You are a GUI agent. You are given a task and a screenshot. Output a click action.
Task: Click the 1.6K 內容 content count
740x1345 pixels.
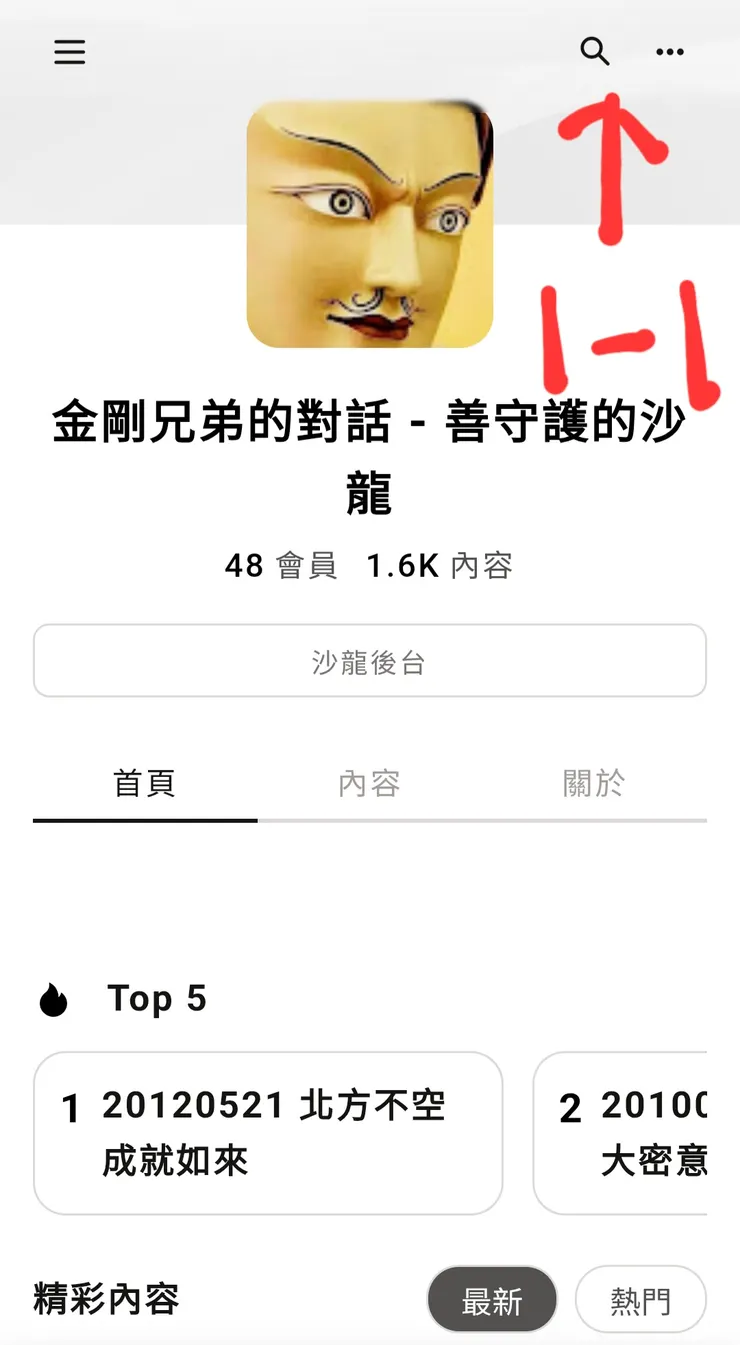pos(440,565)
